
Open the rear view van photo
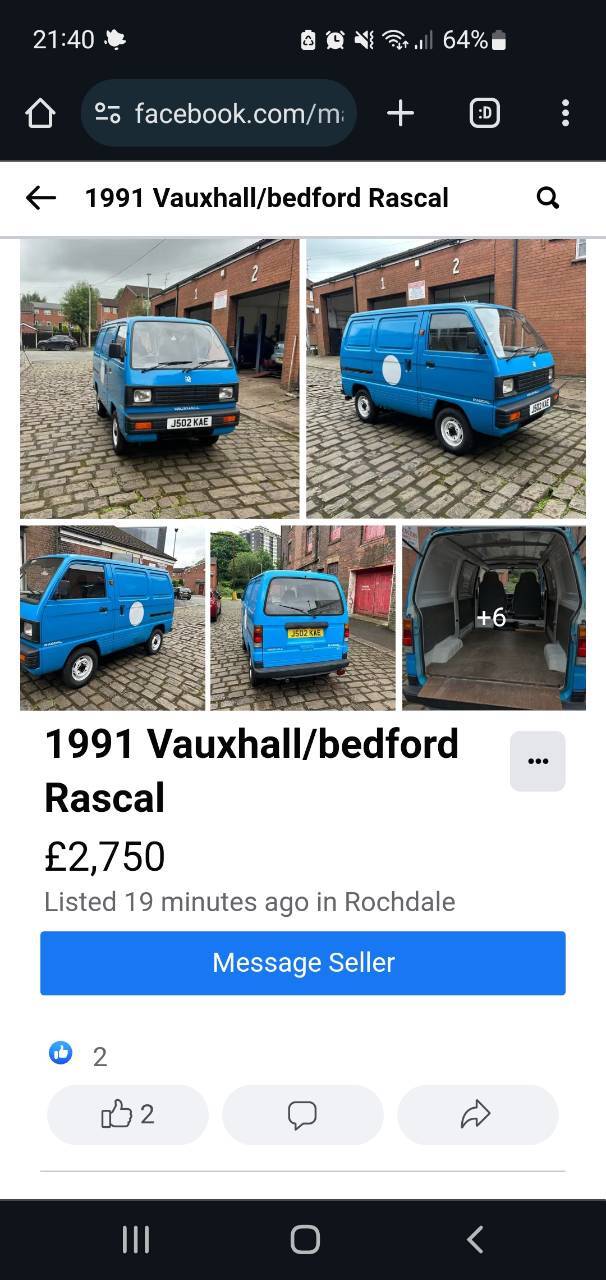coord(303,618)
